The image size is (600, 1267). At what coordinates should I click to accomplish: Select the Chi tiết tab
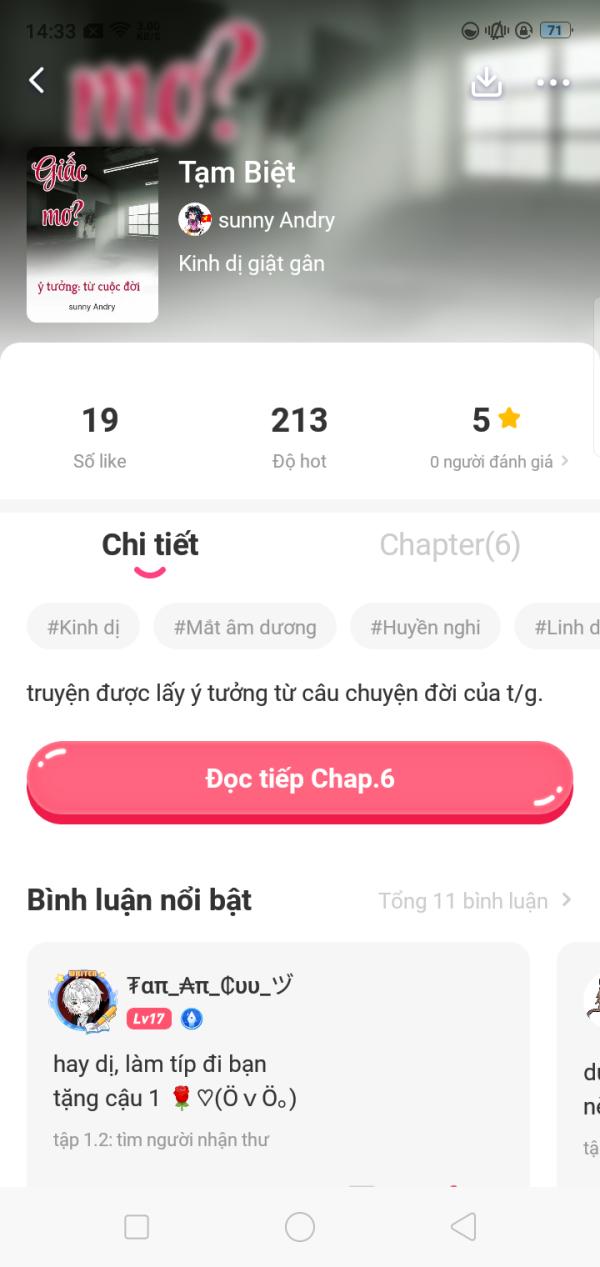(x=150, y=545)
